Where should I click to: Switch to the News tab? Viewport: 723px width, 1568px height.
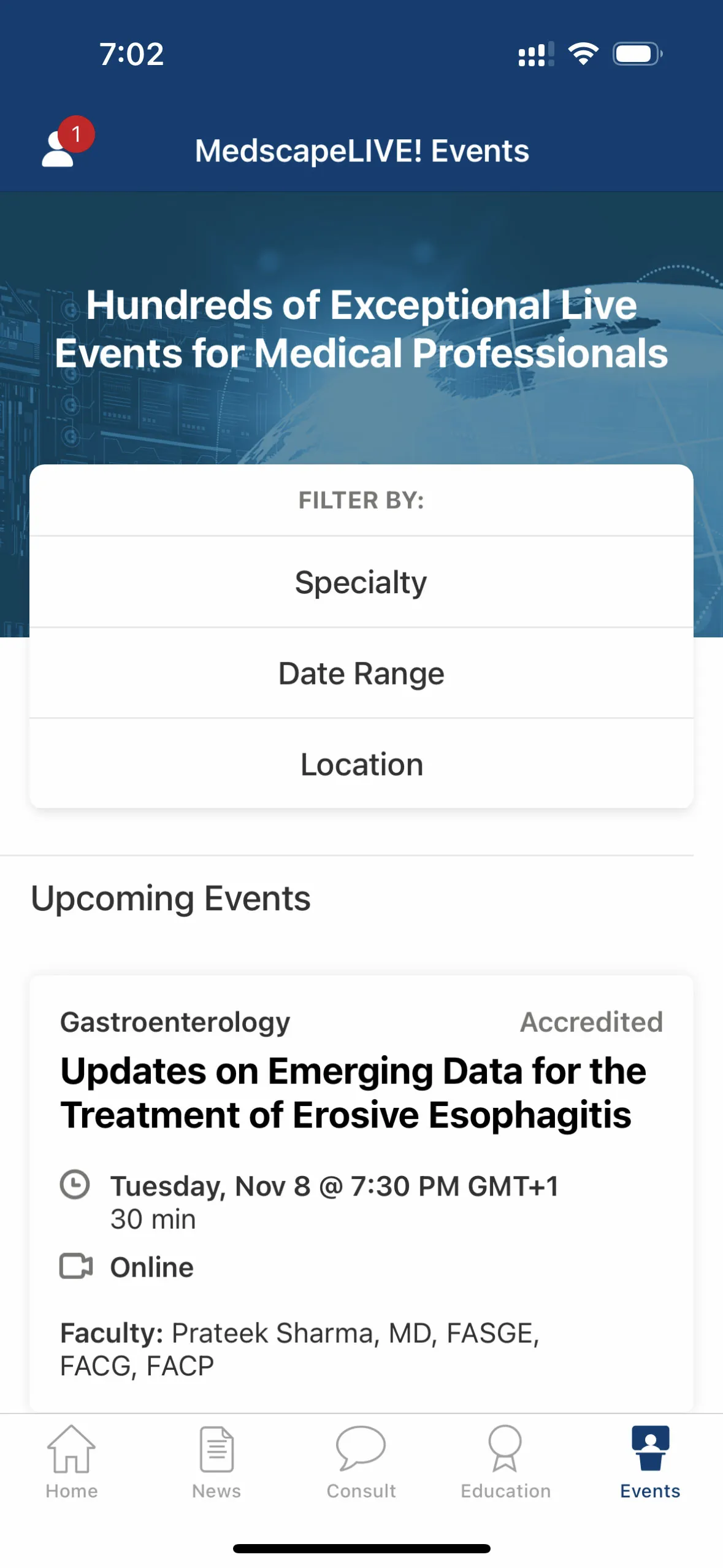coord(216,1461)
